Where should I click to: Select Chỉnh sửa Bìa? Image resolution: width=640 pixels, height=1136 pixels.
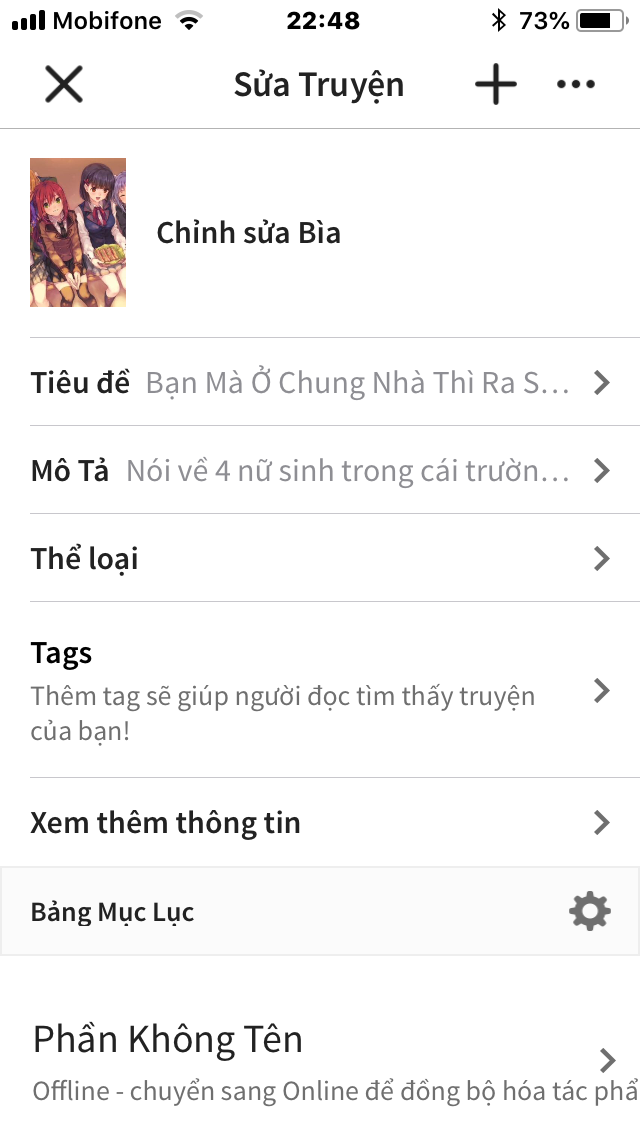point(249,233)
